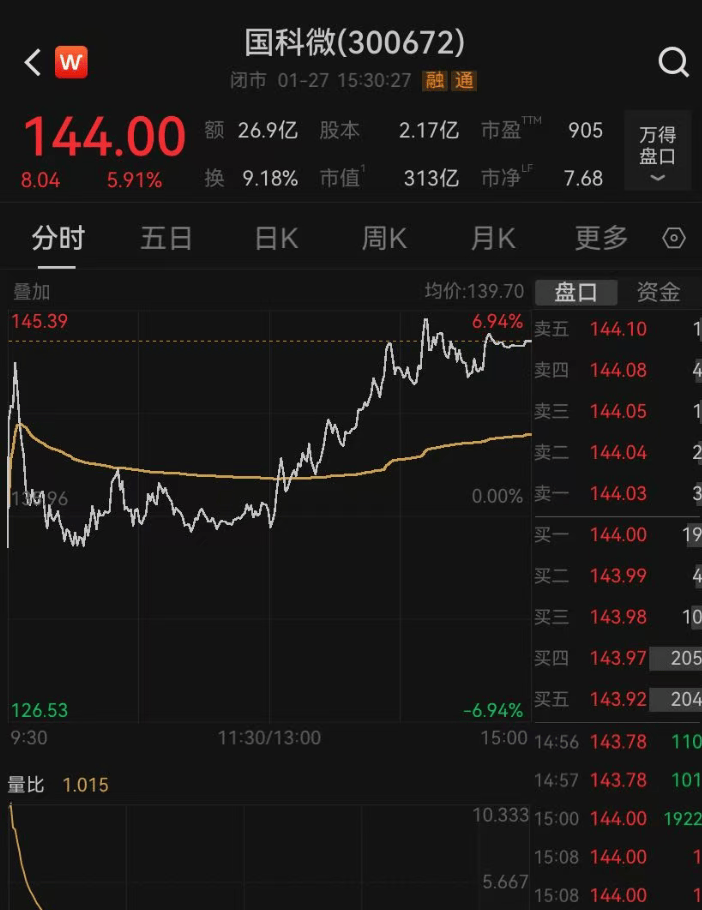
Task: Expand the 万得盘口 panel
Action: 657,152
